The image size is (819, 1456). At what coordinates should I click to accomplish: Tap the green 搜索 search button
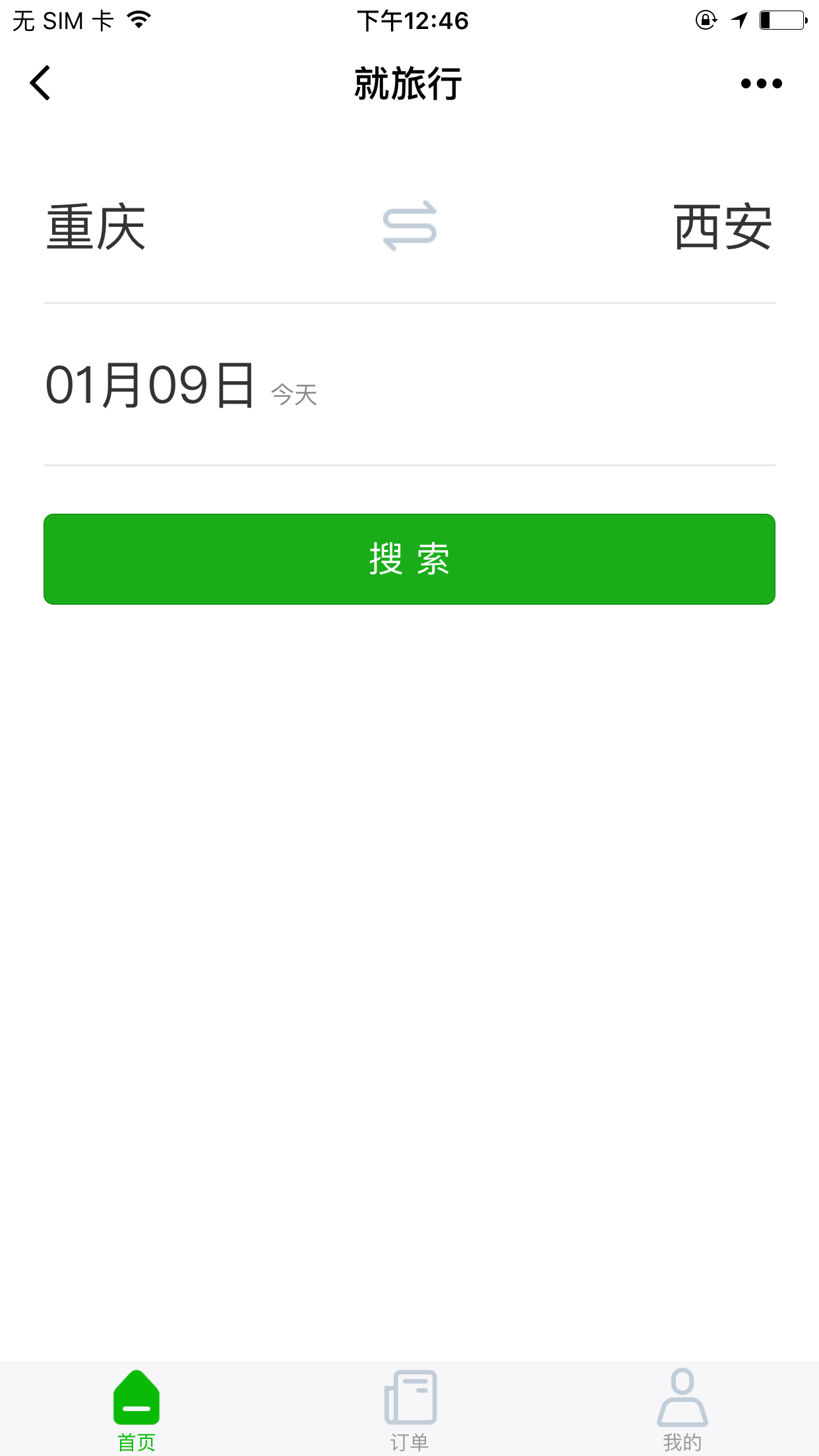point(409,559)
